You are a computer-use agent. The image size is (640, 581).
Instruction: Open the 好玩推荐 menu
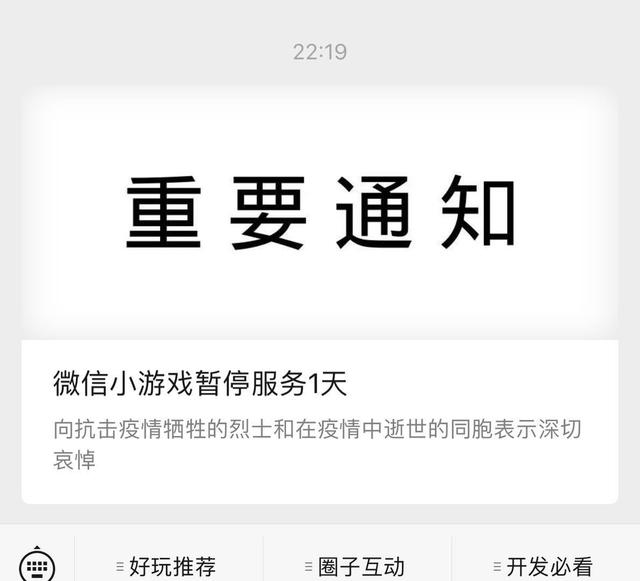click(x=166, y=567)
